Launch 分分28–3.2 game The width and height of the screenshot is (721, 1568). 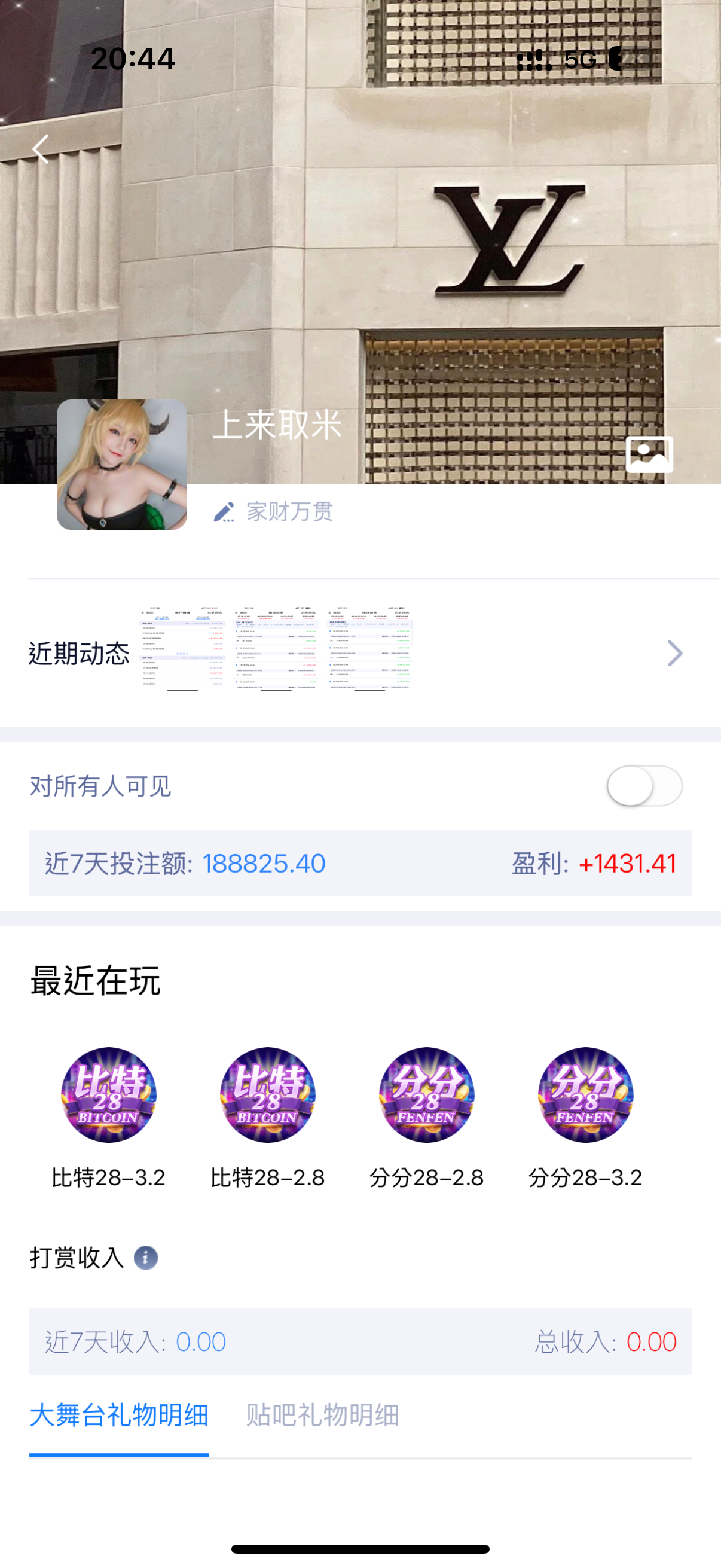[x=585, y=1095]
